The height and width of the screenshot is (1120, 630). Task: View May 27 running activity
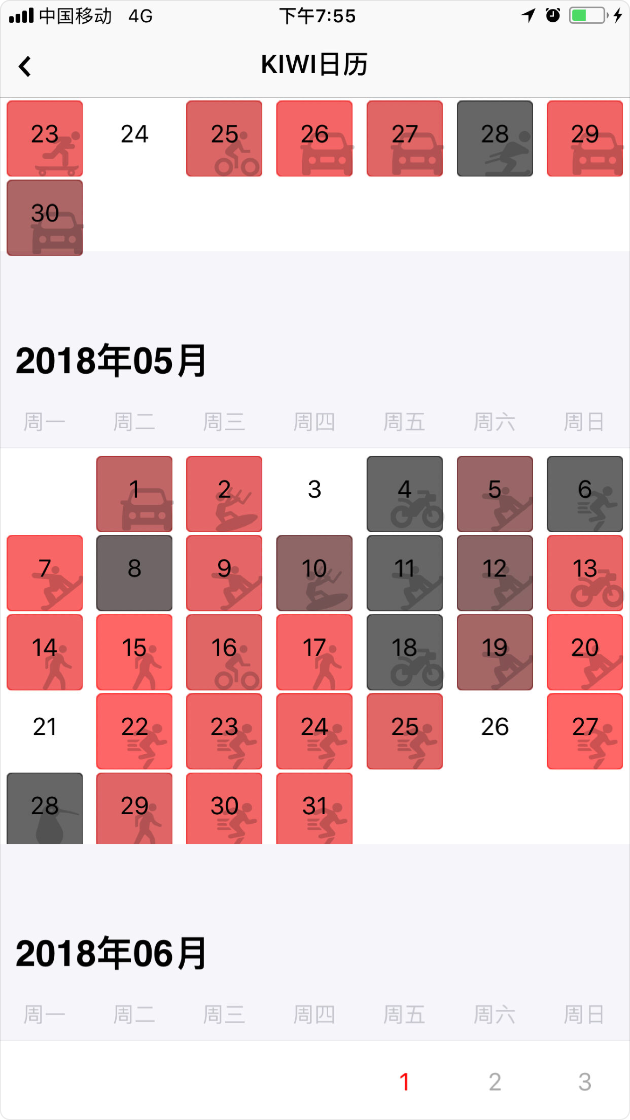pyautogui.click(x=585, y=731)
